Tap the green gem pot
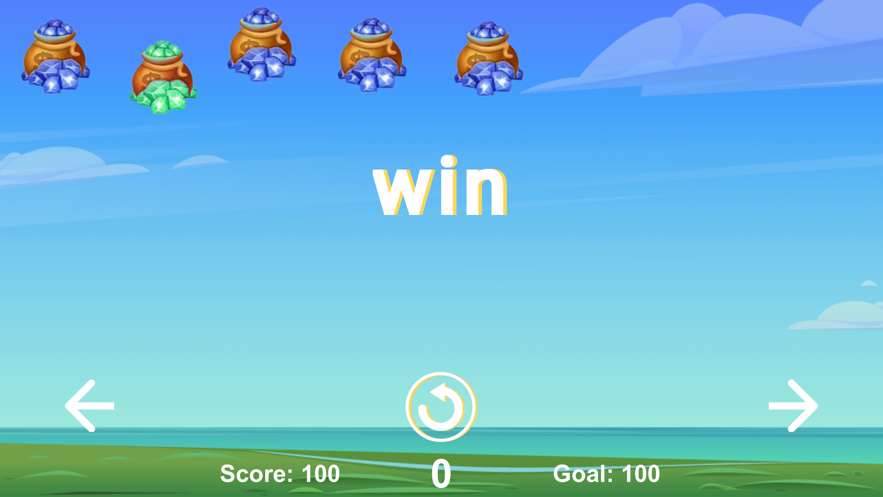Screen dimensions: 883x497 pos(163,77)
